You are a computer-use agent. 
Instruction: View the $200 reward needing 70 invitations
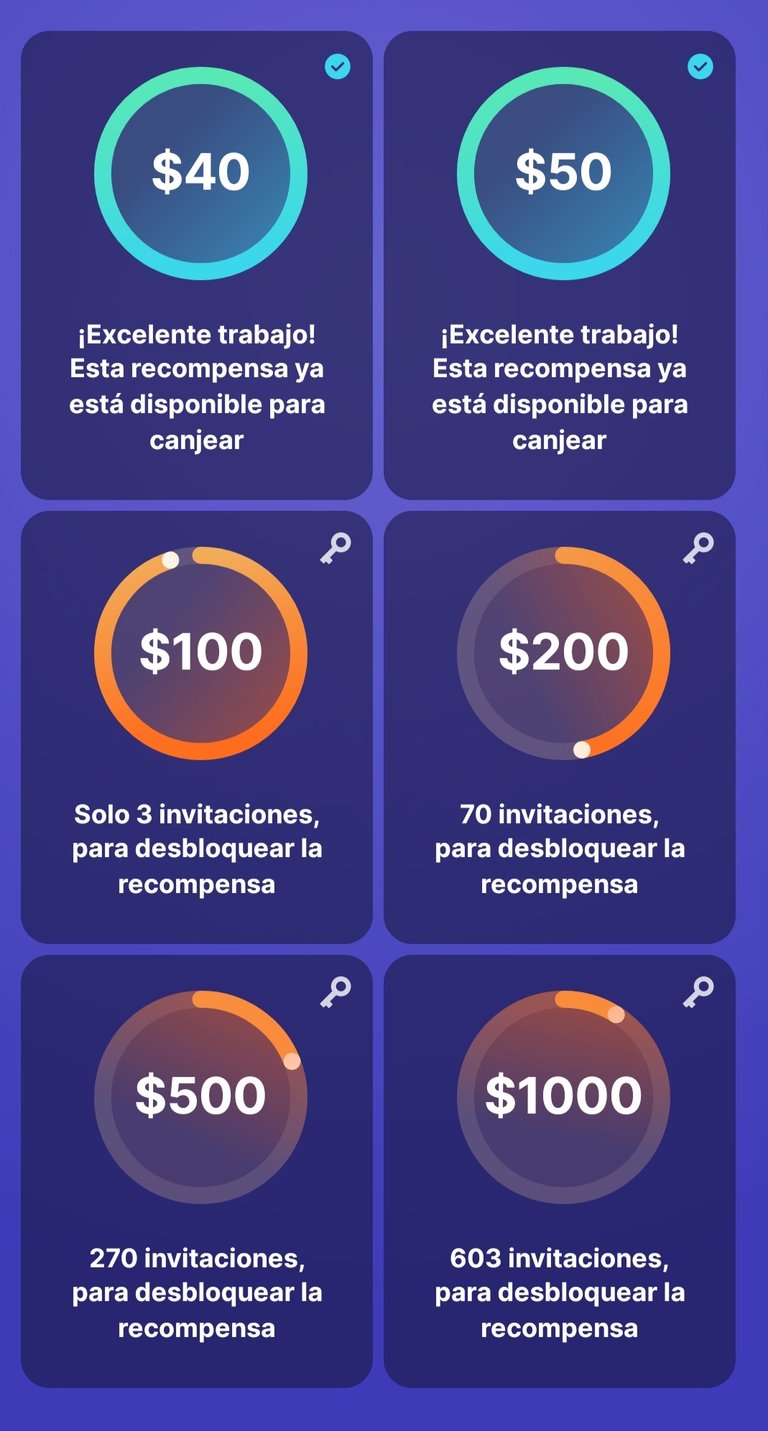click(x=560, y=727)
